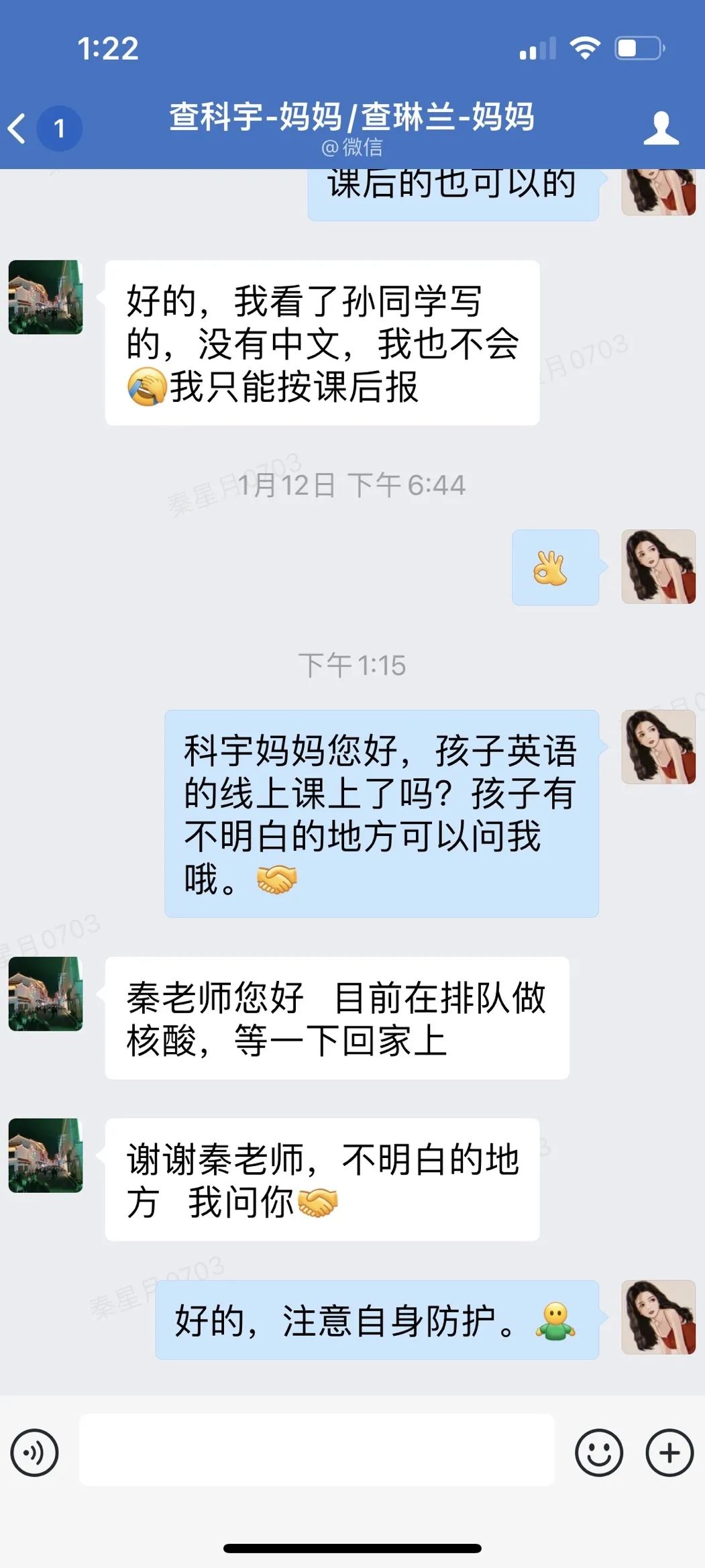Open the contact profile icon
705x1568 pixels.
[661, 127]
